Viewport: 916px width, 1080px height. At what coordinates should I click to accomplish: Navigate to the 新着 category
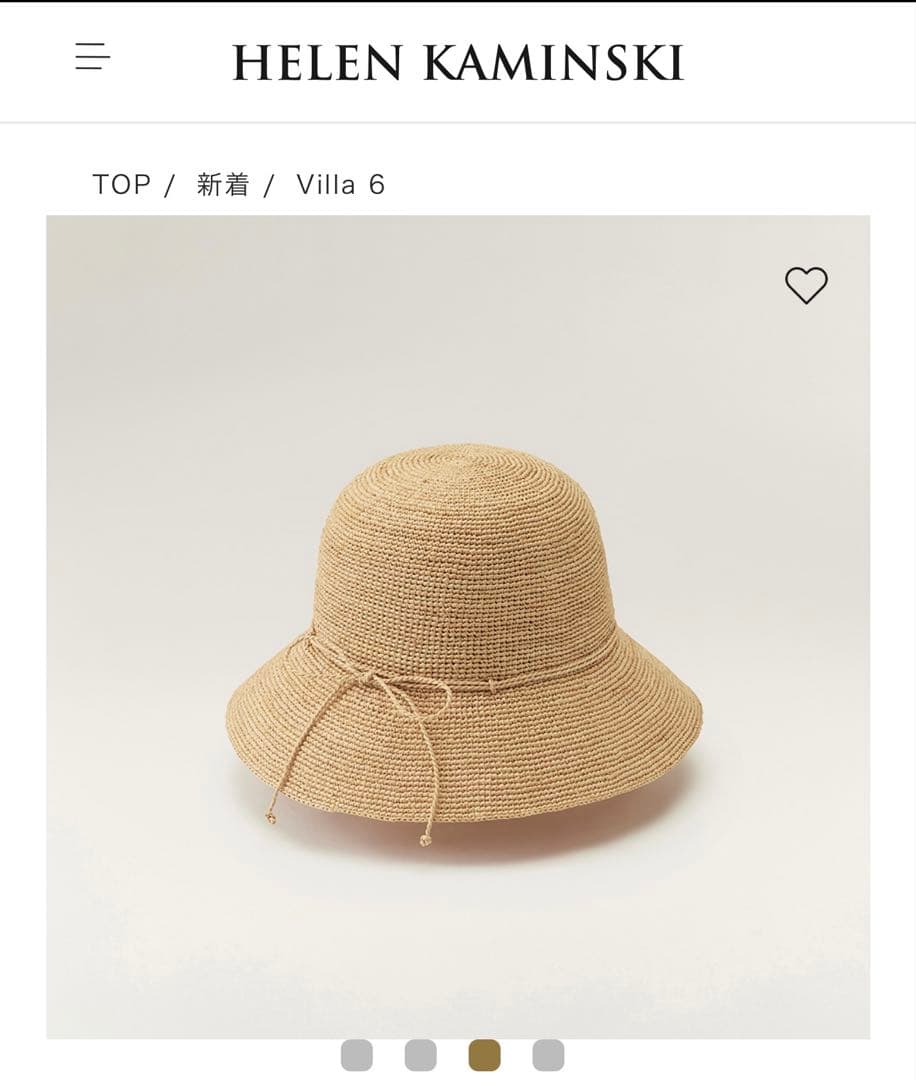pyautogui.click(x=222, y=184)
